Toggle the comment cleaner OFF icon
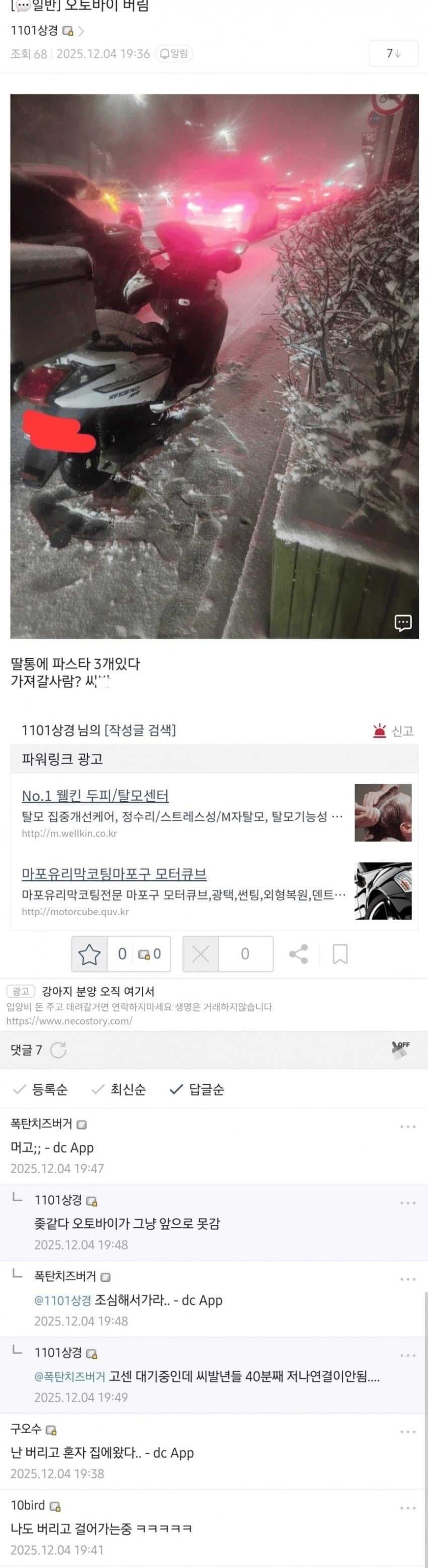 click(401, 1049)
